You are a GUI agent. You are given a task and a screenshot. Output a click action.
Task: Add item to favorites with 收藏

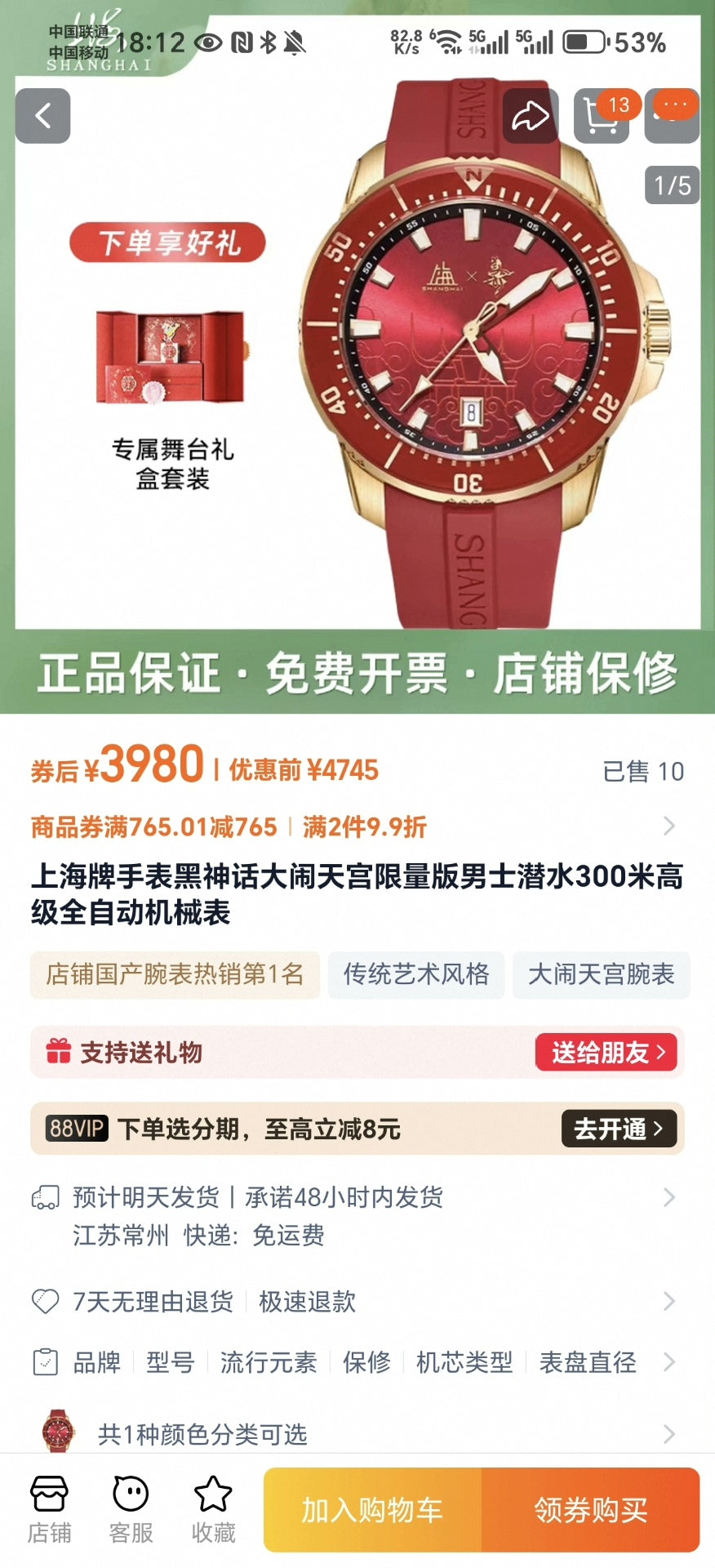click(213, 1509)
